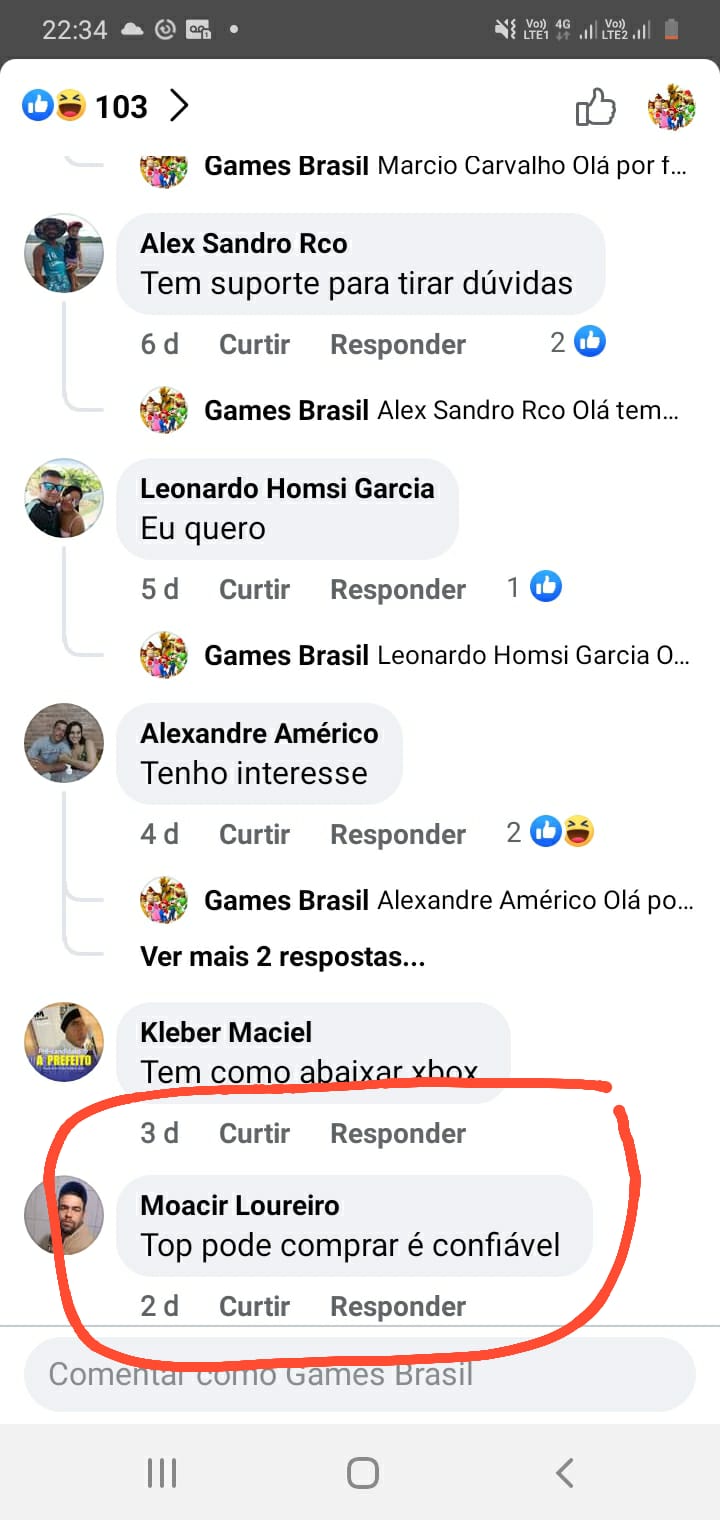Tap Curtir under Moacir Loureiro's comment
The image size is (720, 1520).
click(x=254, y=1307)
